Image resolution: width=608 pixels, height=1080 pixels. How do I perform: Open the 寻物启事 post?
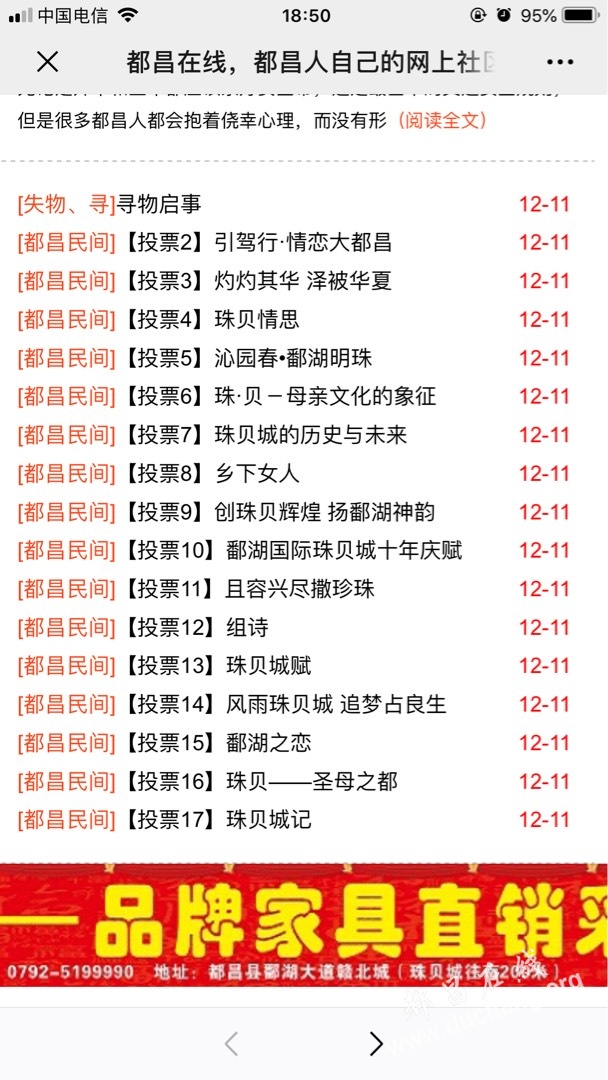pos(159,204)
